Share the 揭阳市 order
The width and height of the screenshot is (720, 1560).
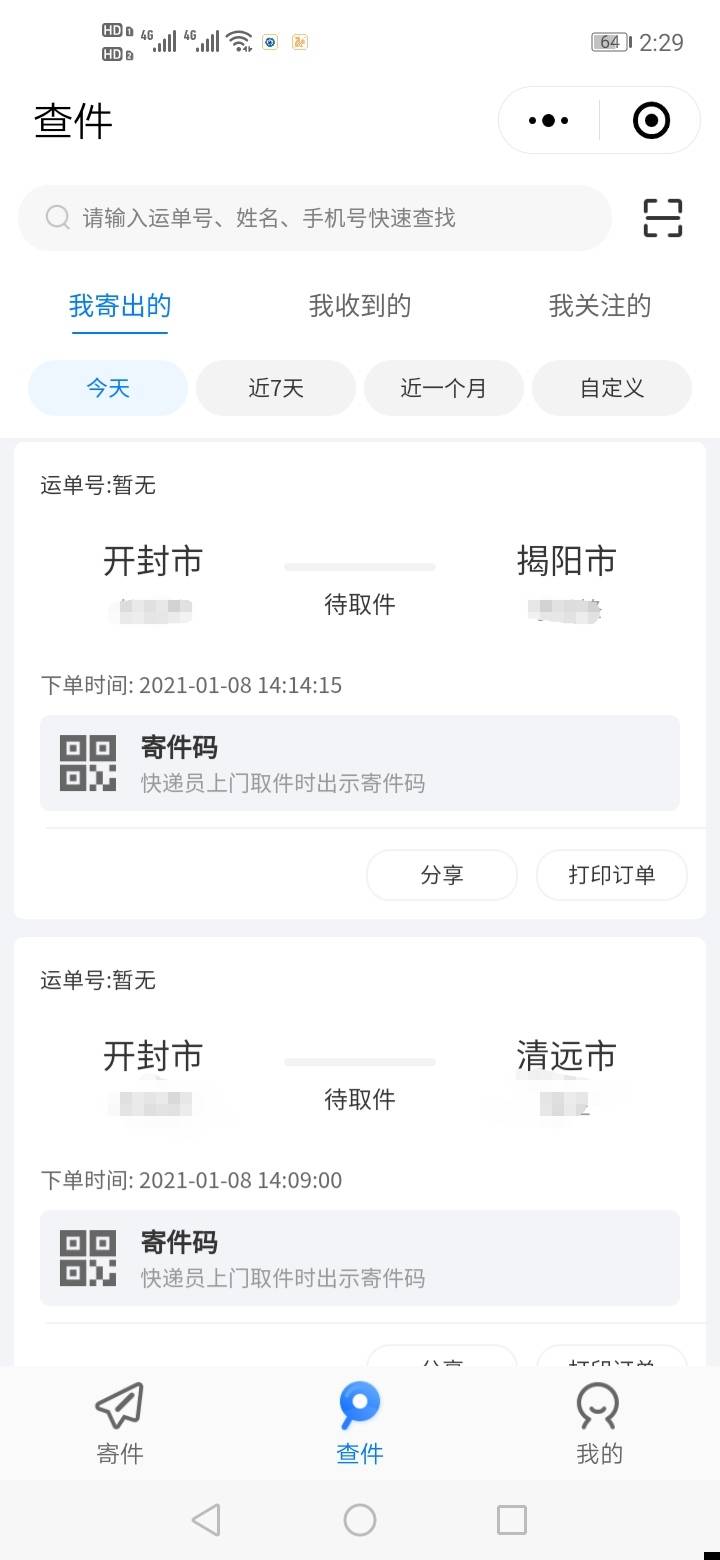click(x=442, y=875)
